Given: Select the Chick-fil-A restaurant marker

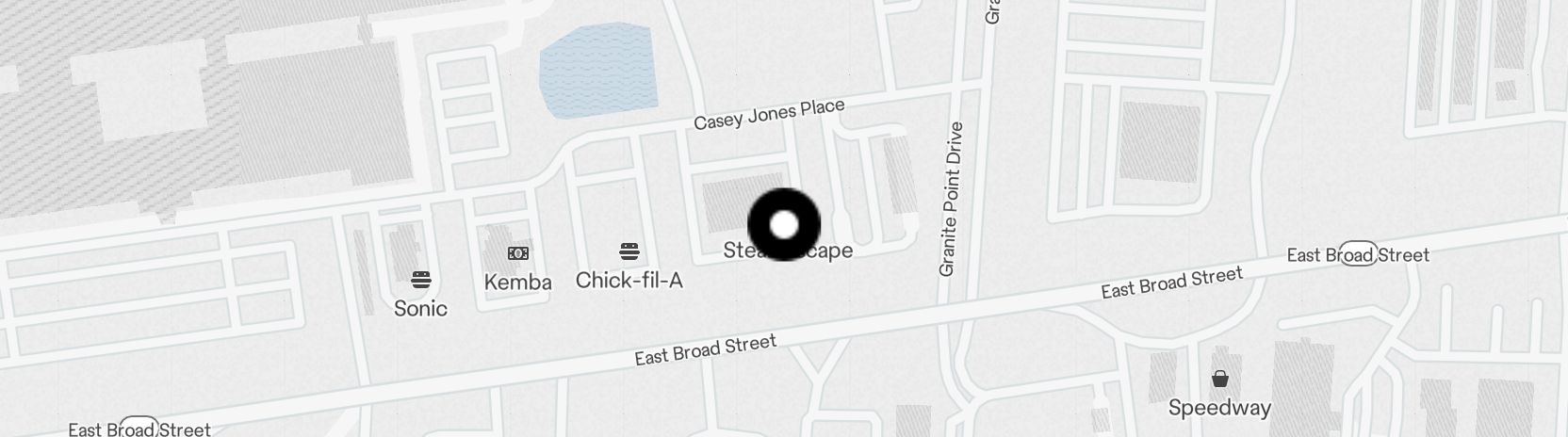Looking at the screenshot, I should pos(629,252).
